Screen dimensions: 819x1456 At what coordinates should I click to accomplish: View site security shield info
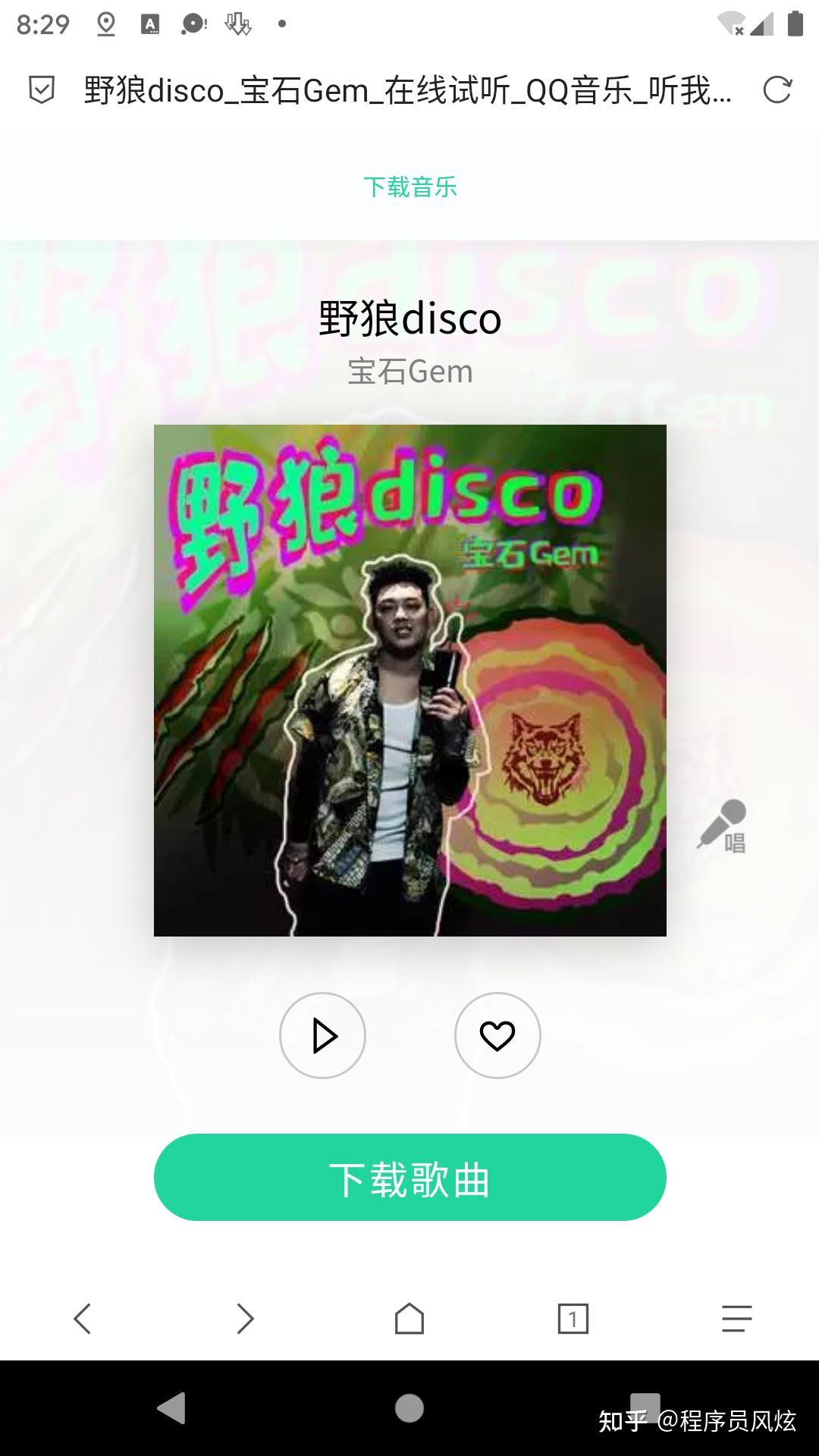42,90
